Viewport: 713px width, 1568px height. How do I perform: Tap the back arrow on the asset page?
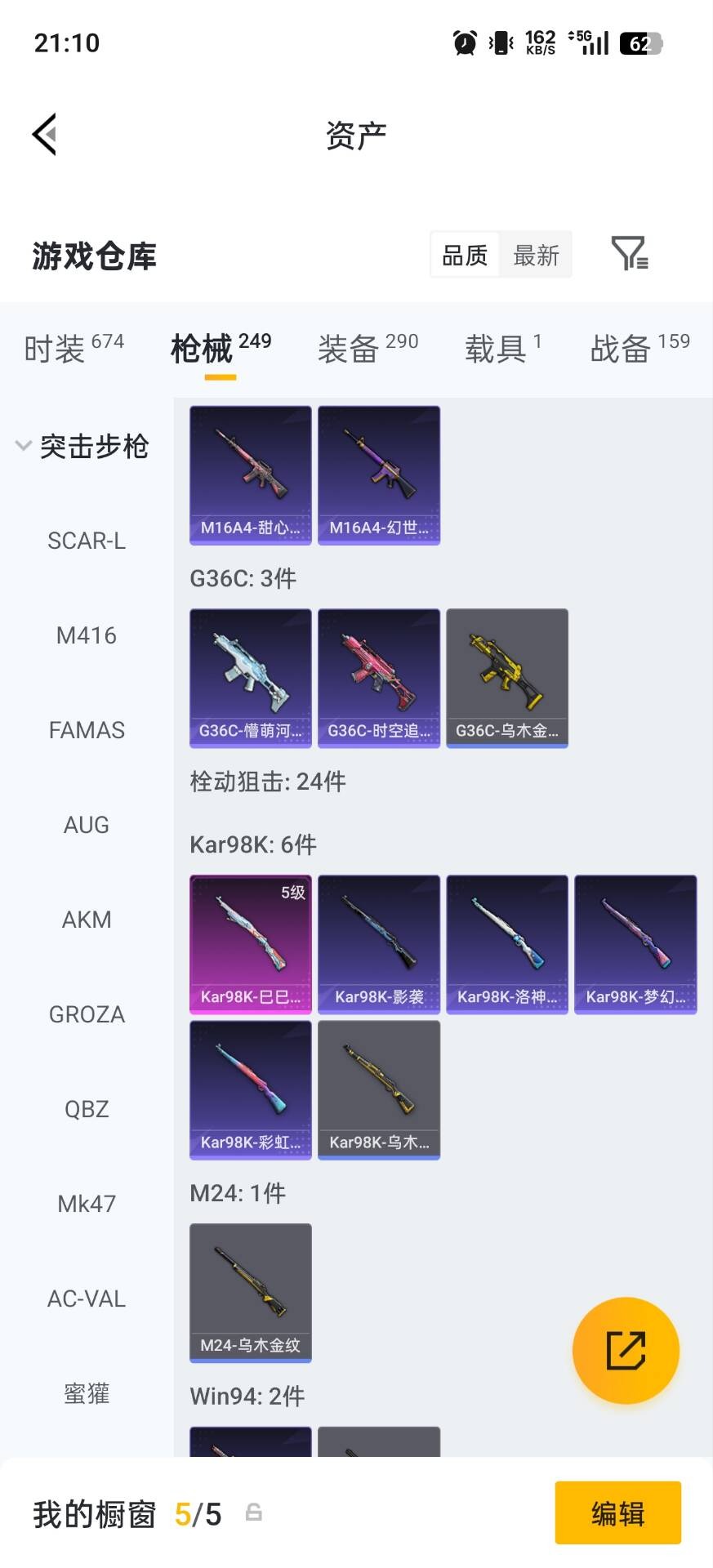tap(45, 133)
